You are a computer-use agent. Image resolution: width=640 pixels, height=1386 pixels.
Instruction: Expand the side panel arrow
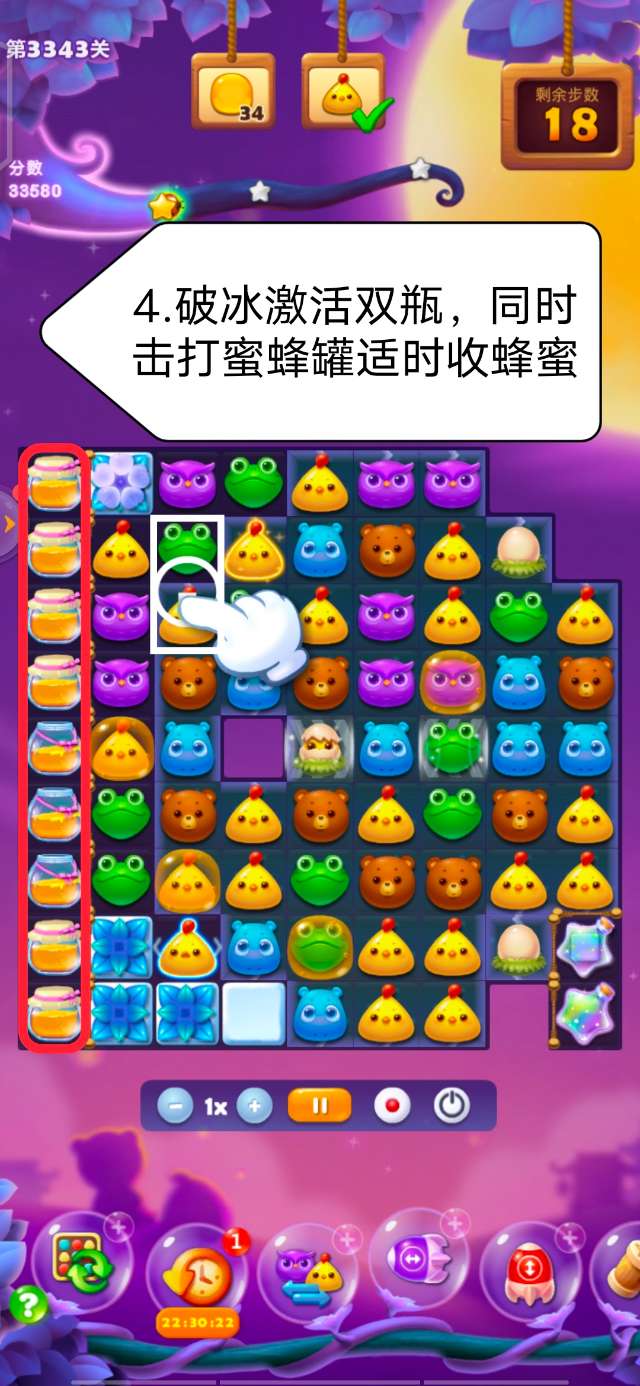tap(9, 522)
